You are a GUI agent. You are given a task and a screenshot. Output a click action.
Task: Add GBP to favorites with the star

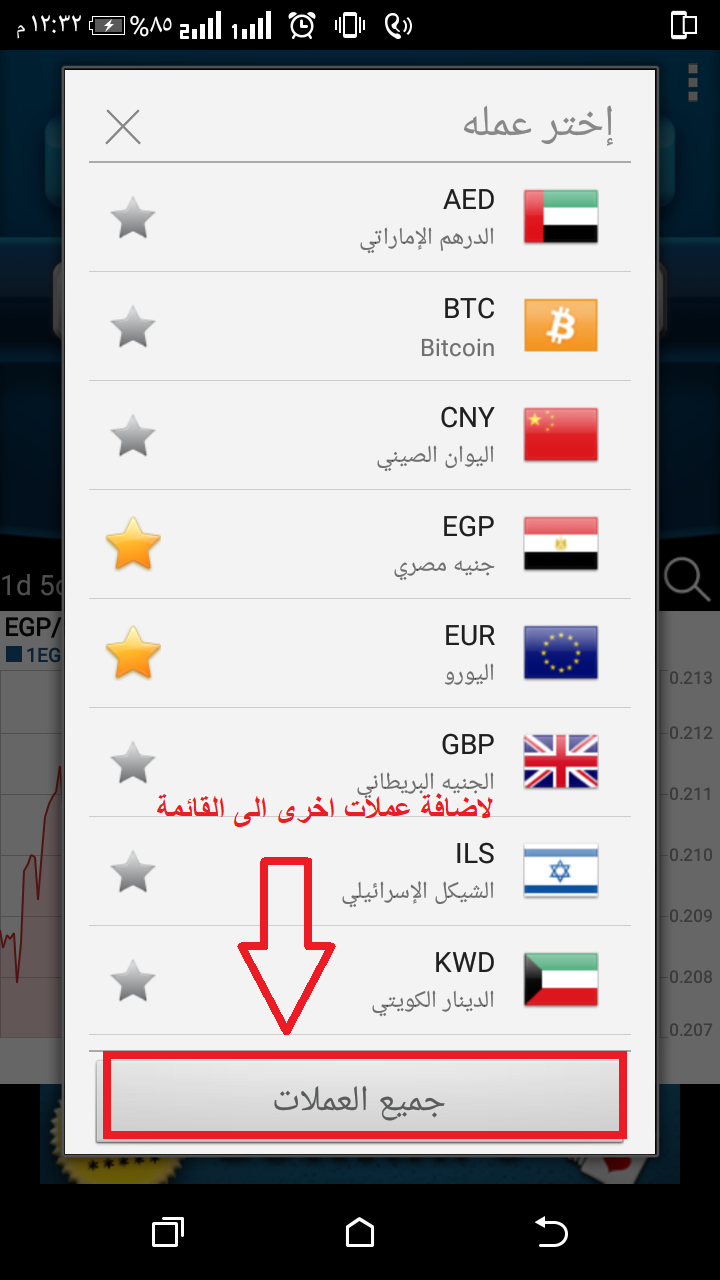point(132,763)
